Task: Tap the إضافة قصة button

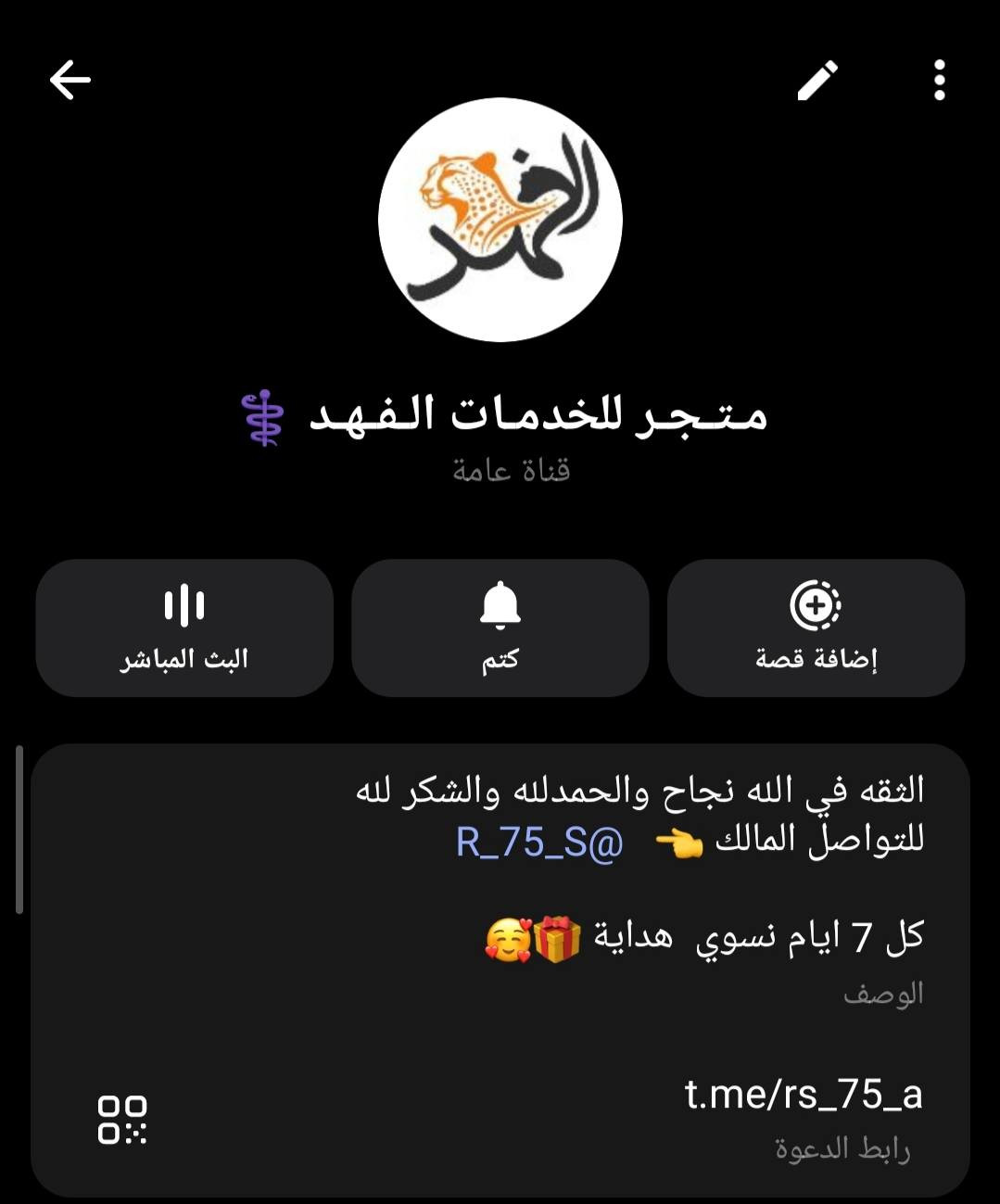Action: click(x=816, y=627)
